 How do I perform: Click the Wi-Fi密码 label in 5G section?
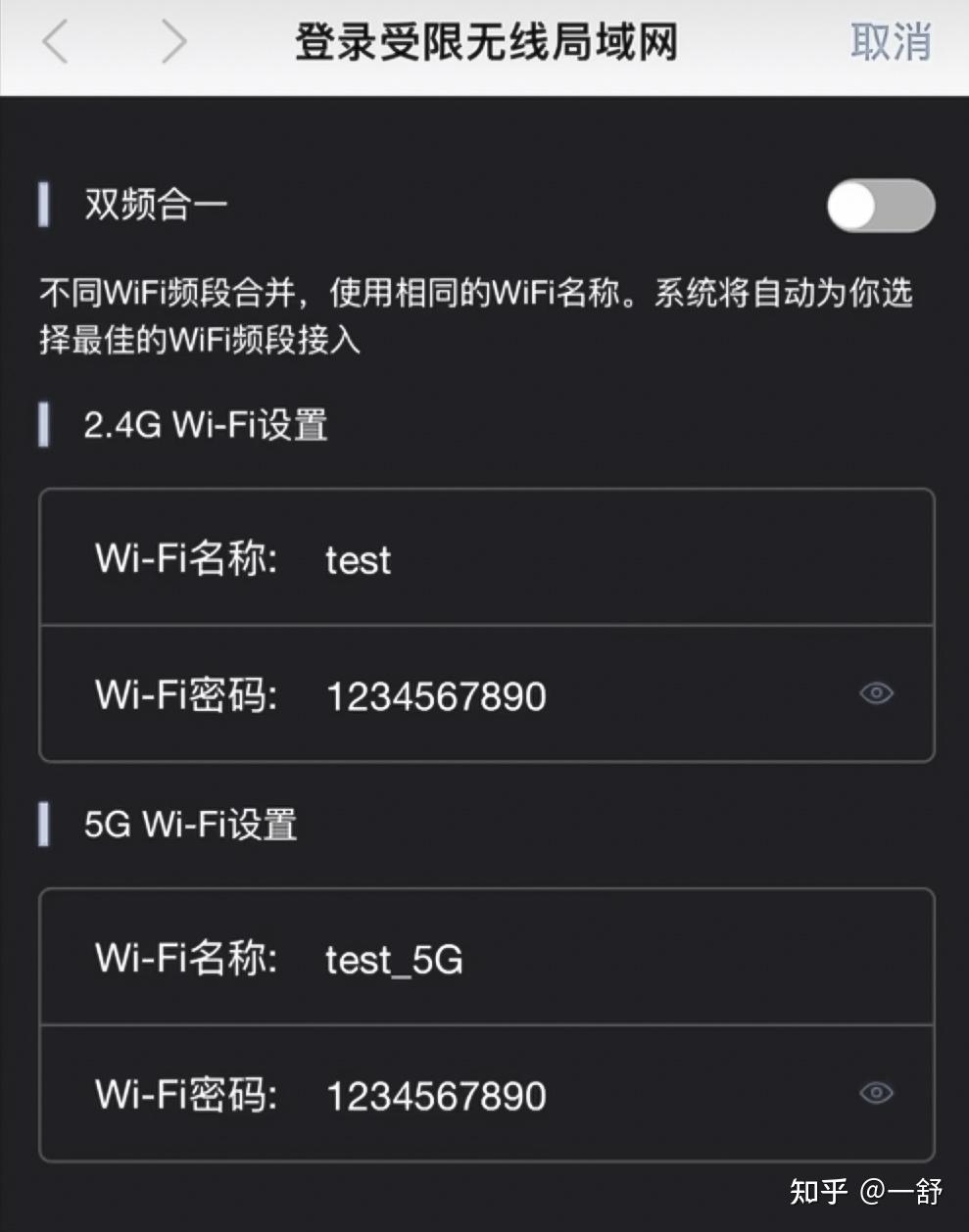(186, 1095)
